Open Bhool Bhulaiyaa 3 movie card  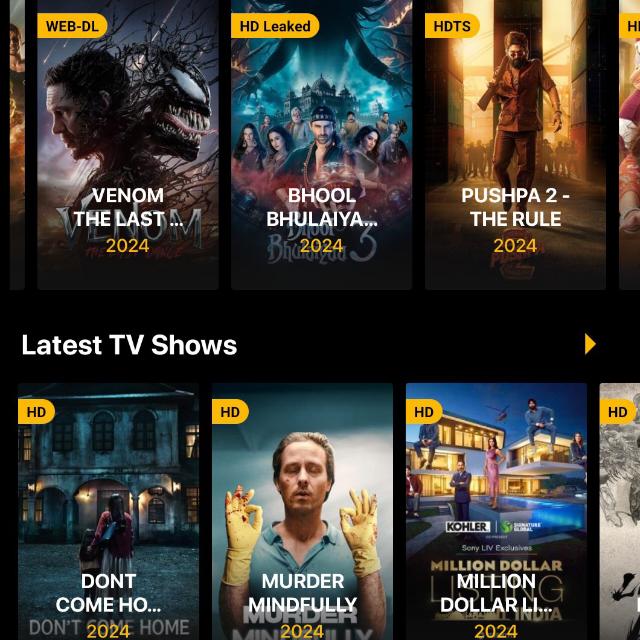pyautogui.click(x=321, y=145)
